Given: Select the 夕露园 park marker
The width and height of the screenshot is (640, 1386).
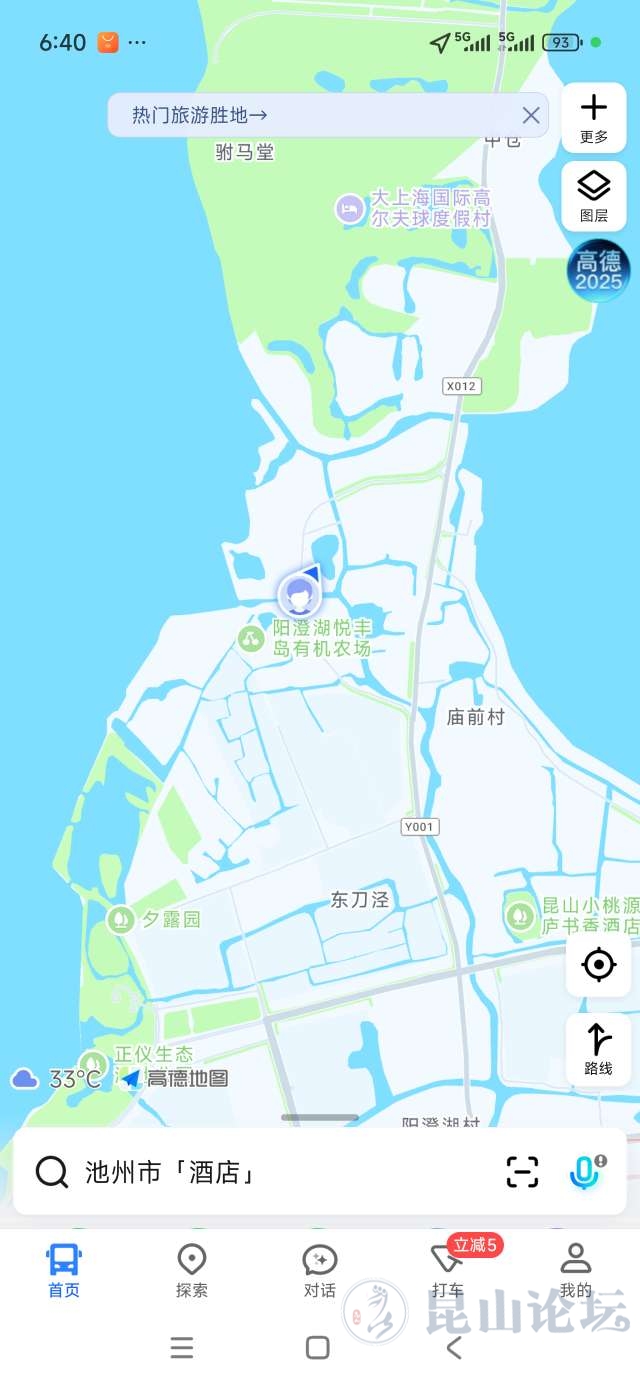Looking at the screenshot, I should point(155,919).
